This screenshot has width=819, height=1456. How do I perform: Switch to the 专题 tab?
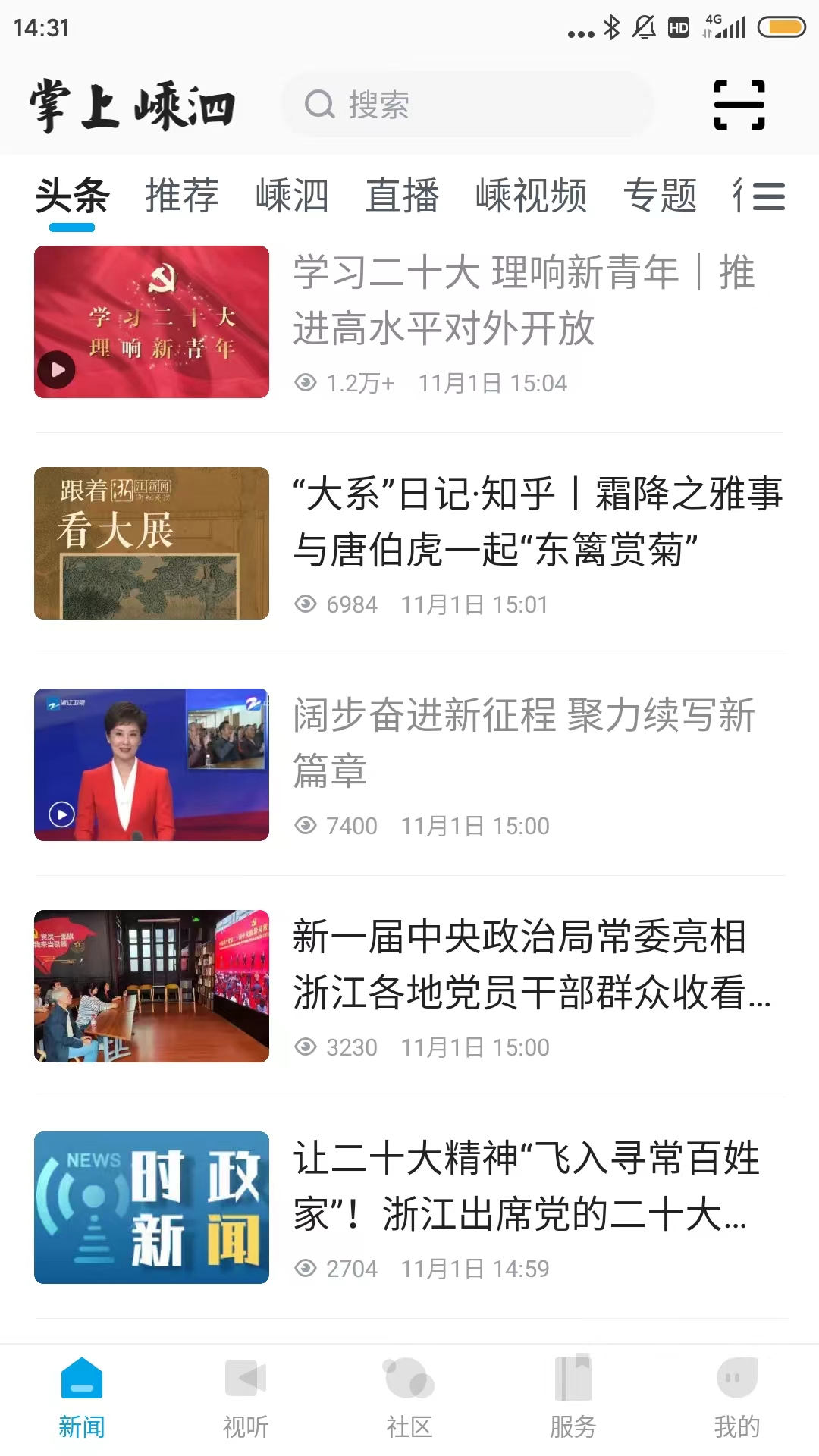tap(660, 196)
